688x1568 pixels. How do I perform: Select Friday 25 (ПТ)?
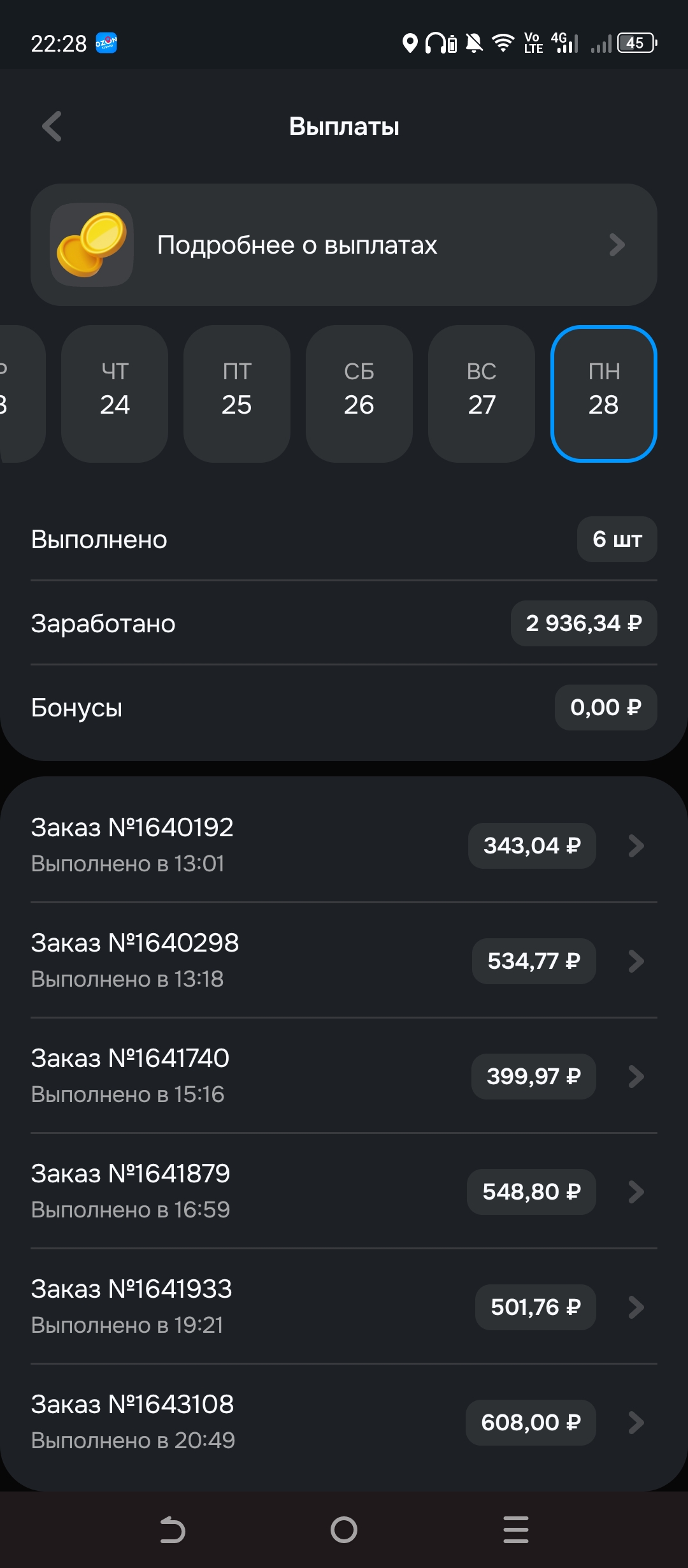coord(237,393)
